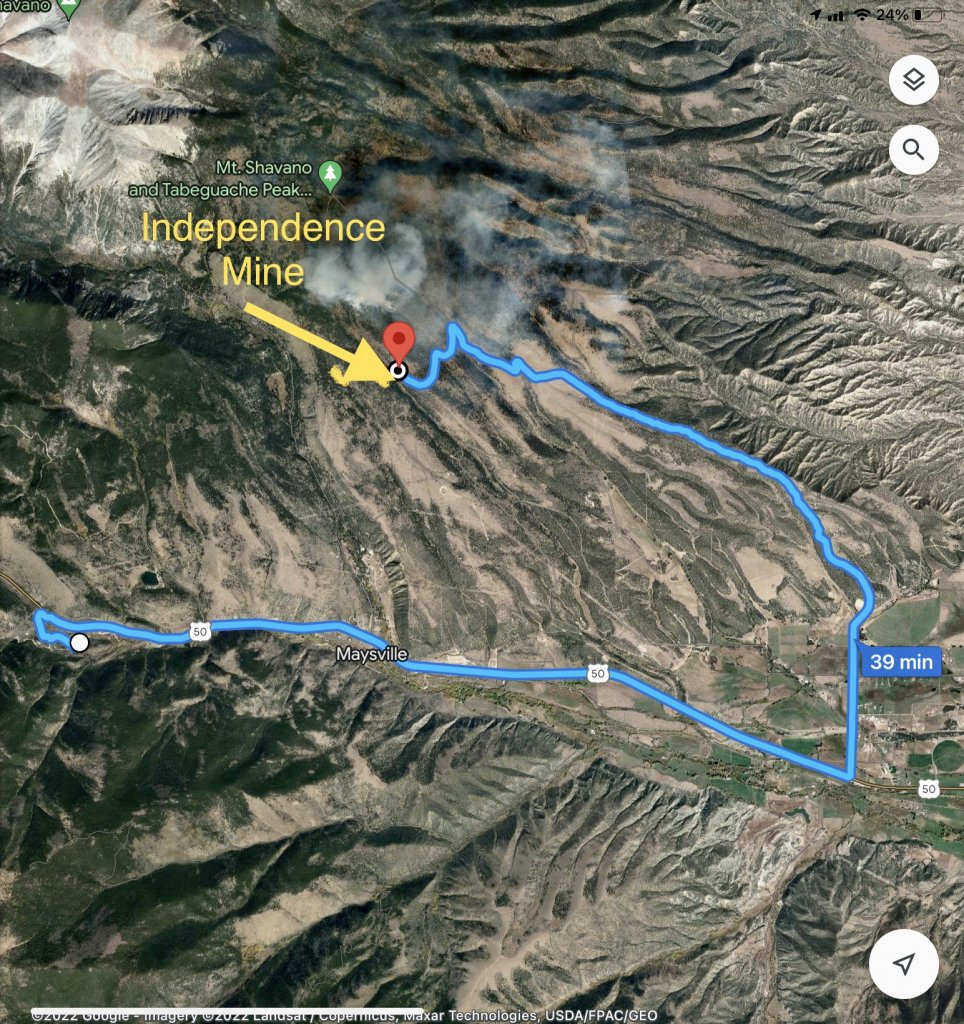Select the red destination pin

pyautogui.click(x=399, y=343)
